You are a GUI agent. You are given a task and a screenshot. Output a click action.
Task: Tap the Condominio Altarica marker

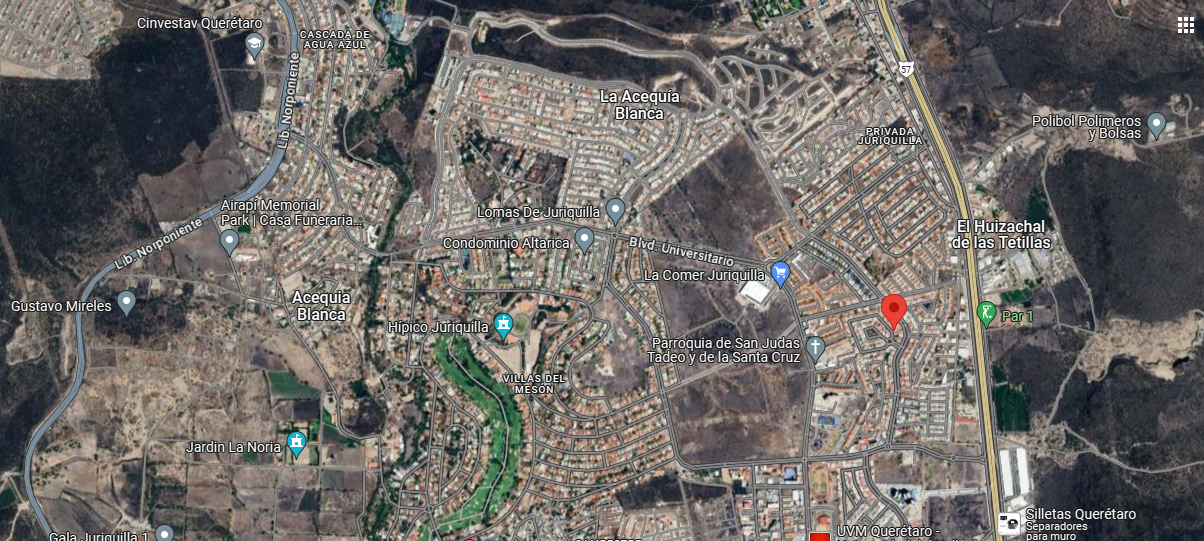tap(584, 239)
